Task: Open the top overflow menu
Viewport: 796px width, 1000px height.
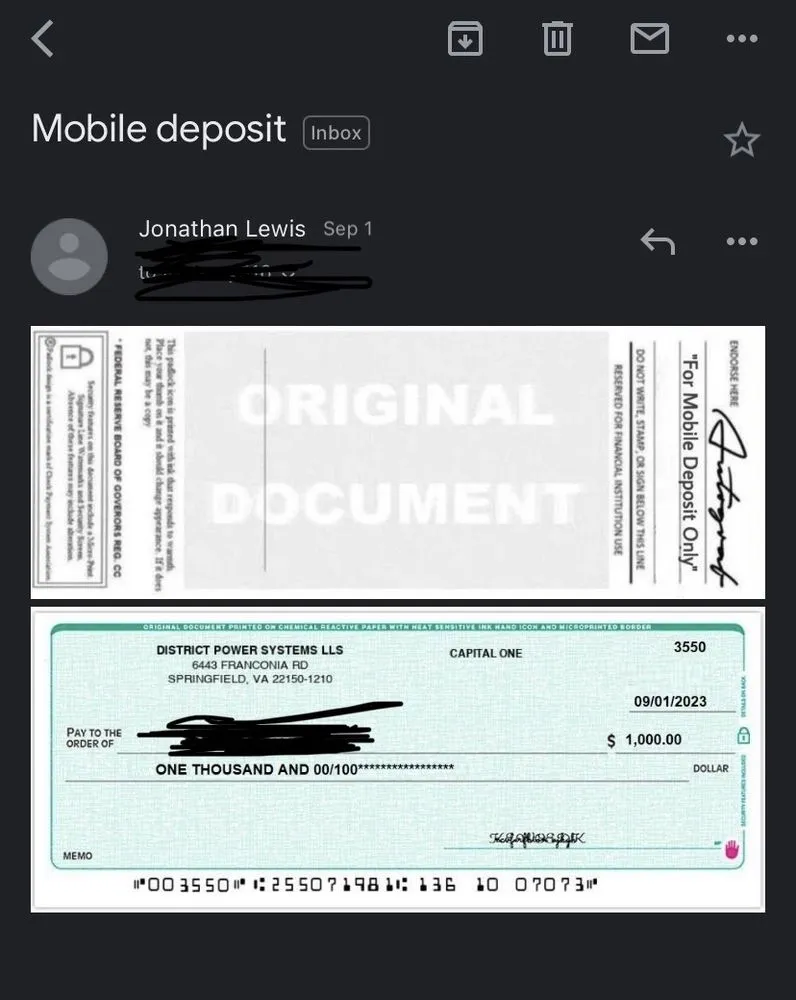Action: click(x=741, y=39)
